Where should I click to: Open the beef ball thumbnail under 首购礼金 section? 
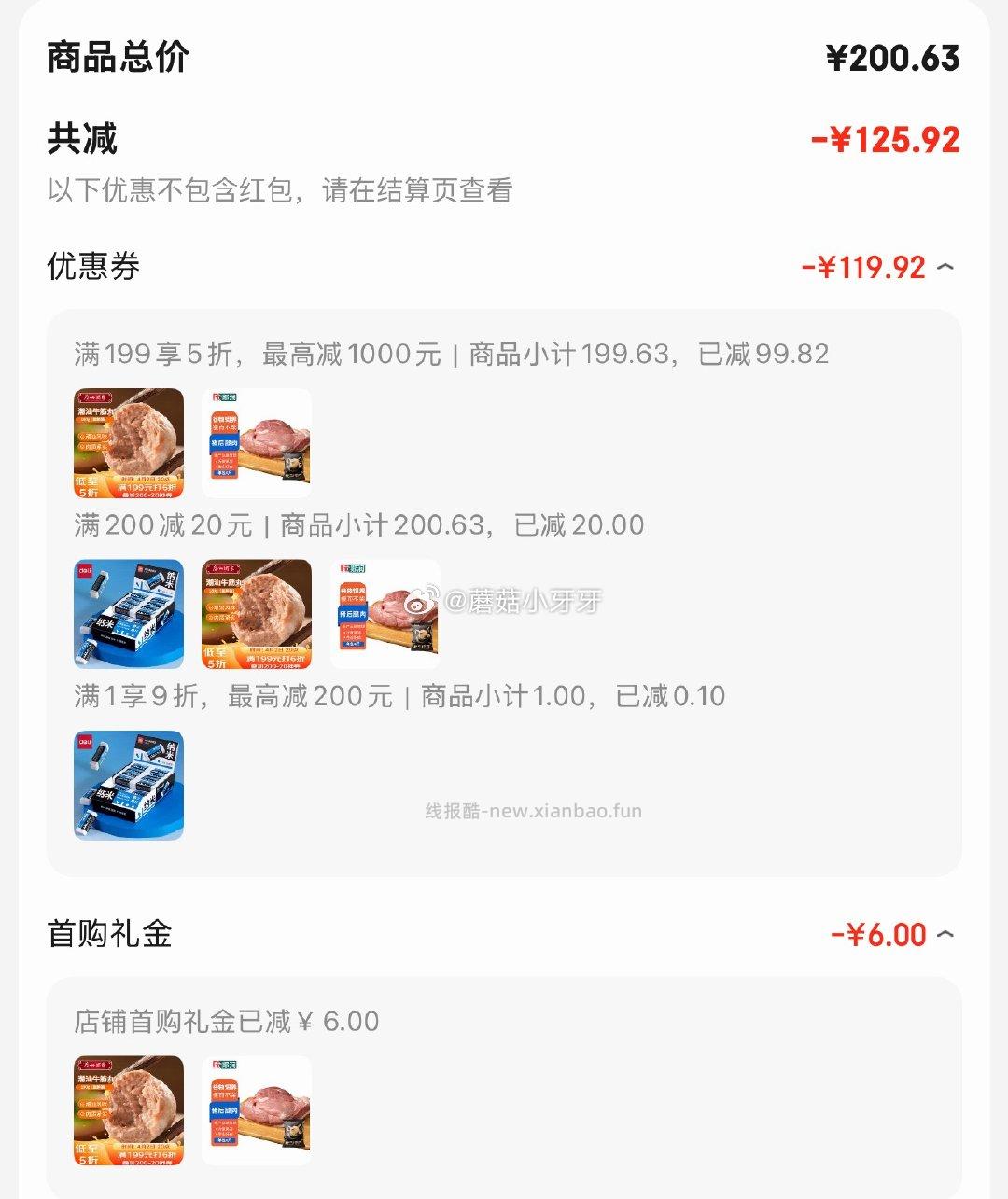128,1110
